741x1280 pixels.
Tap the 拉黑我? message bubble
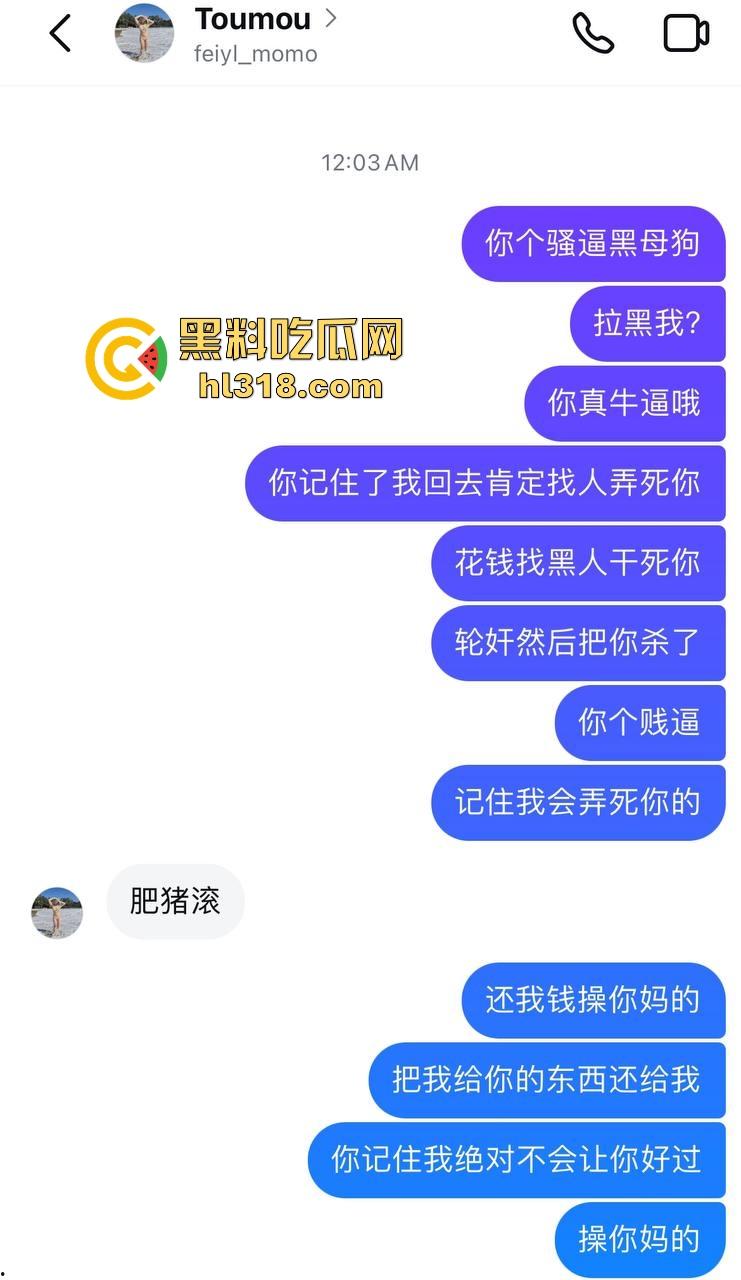pyautogui.click(x=647, y=324)
